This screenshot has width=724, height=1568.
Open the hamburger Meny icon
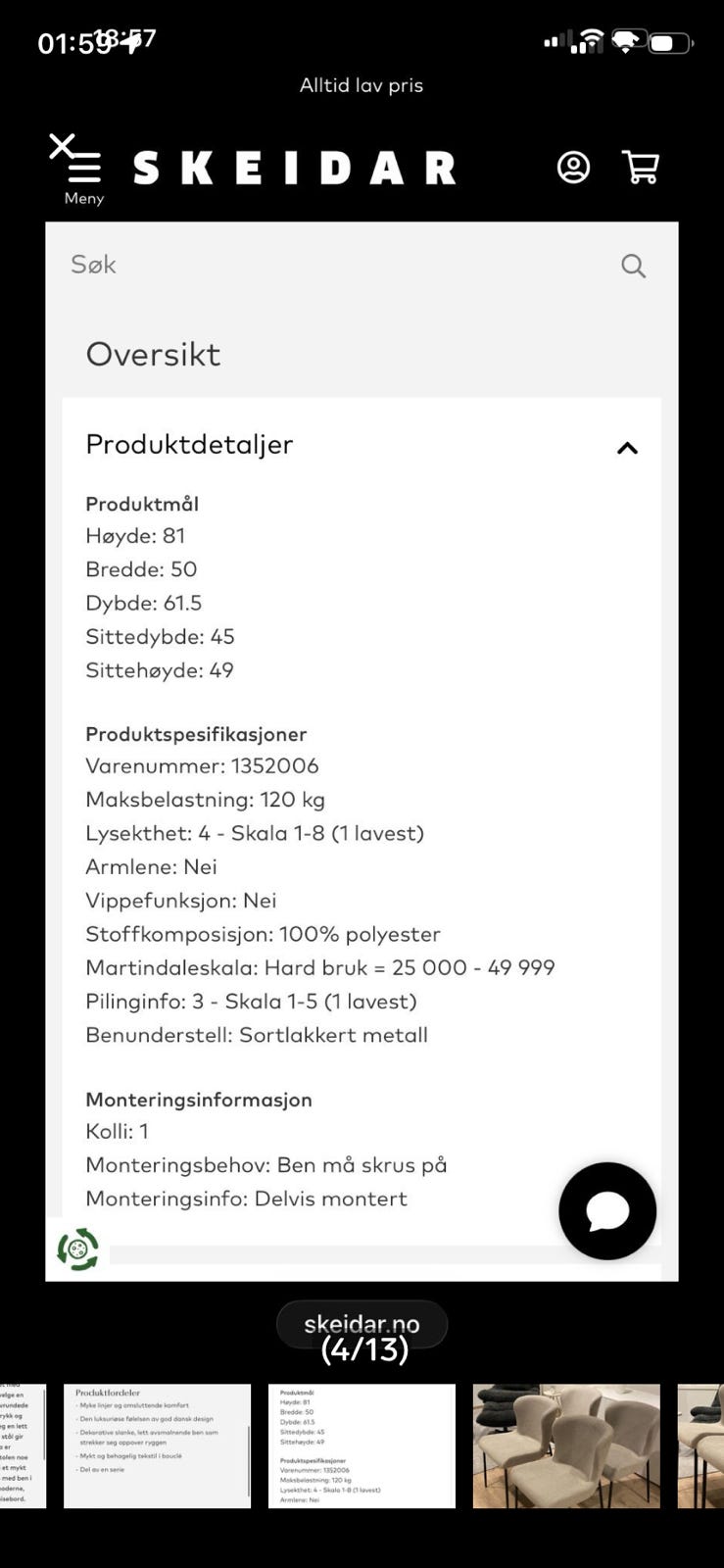pyautogui.click(x=82, y=171)
